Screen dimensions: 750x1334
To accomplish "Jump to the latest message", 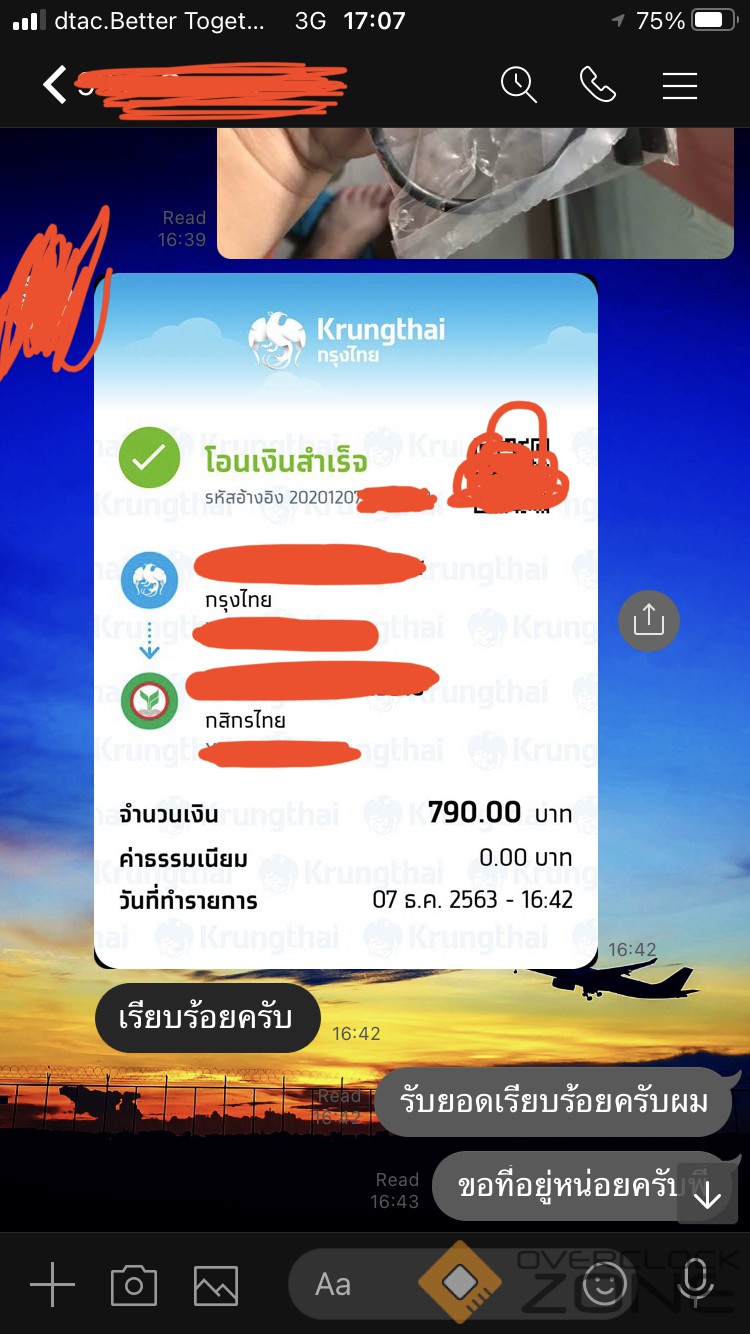I will point(707,1194).
